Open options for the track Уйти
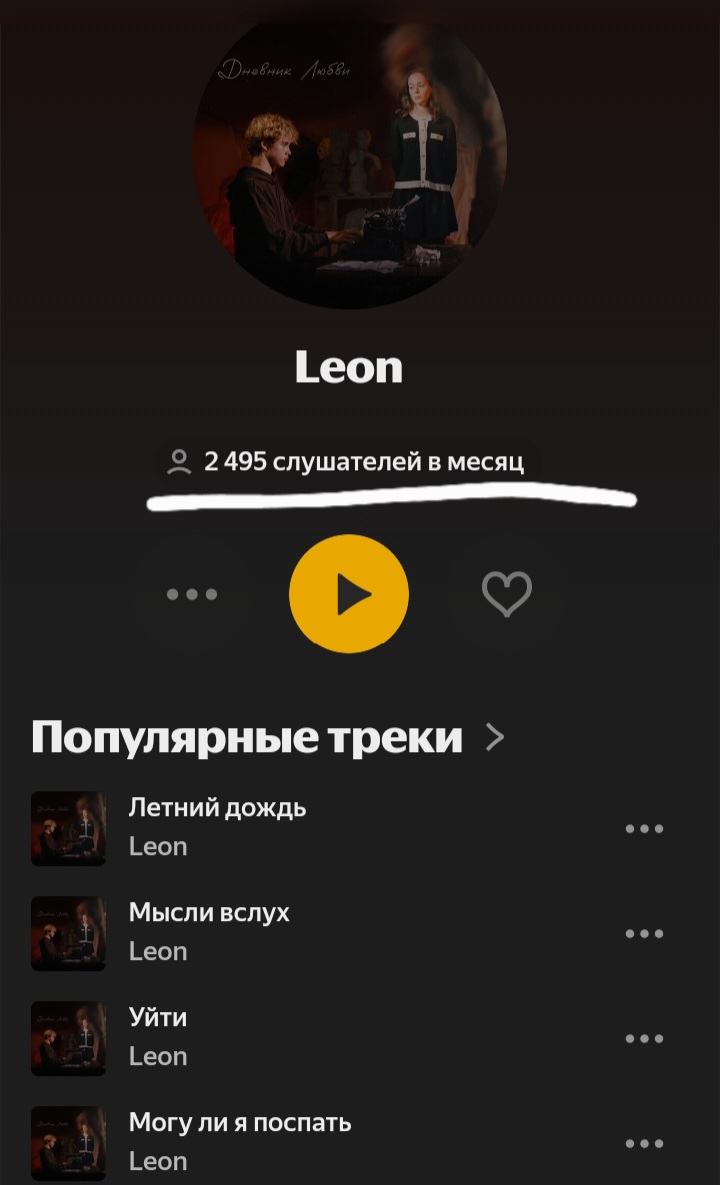This screenshot has height=1185, width=720. tap(644, 1038)
